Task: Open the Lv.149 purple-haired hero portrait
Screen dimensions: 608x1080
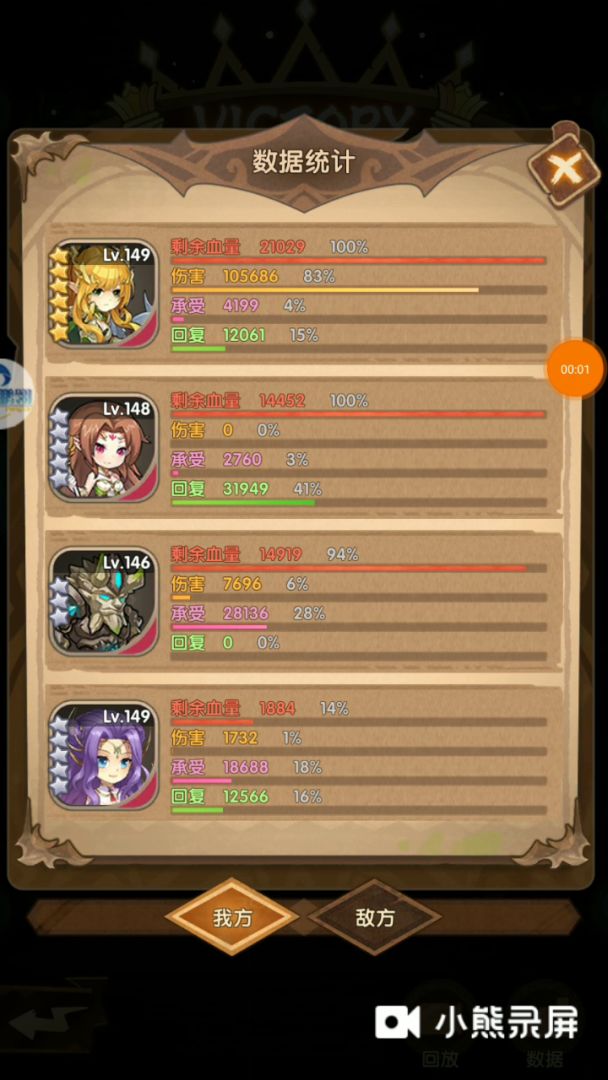Action: tap(104, 756)
